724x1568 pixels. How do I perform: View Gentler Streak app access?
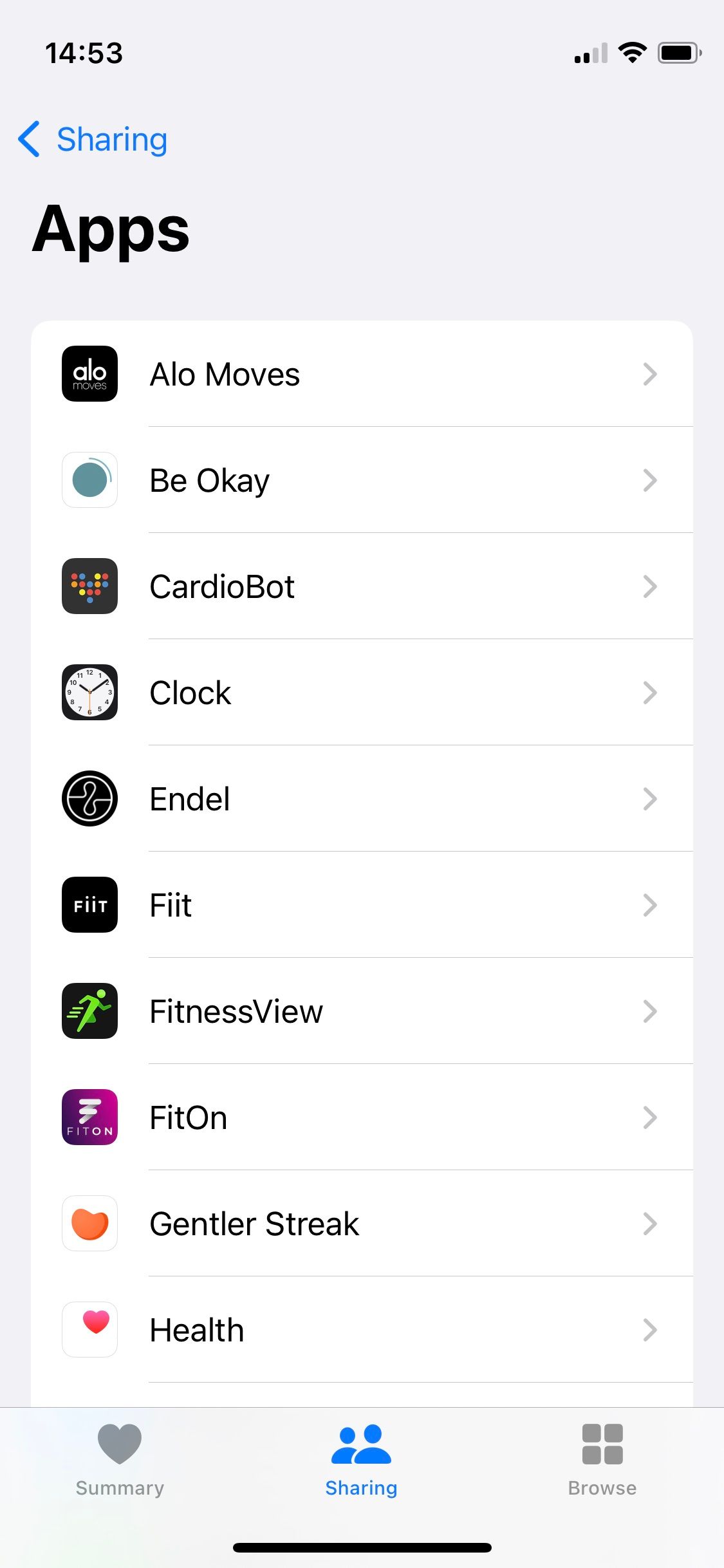(362, 1224)
